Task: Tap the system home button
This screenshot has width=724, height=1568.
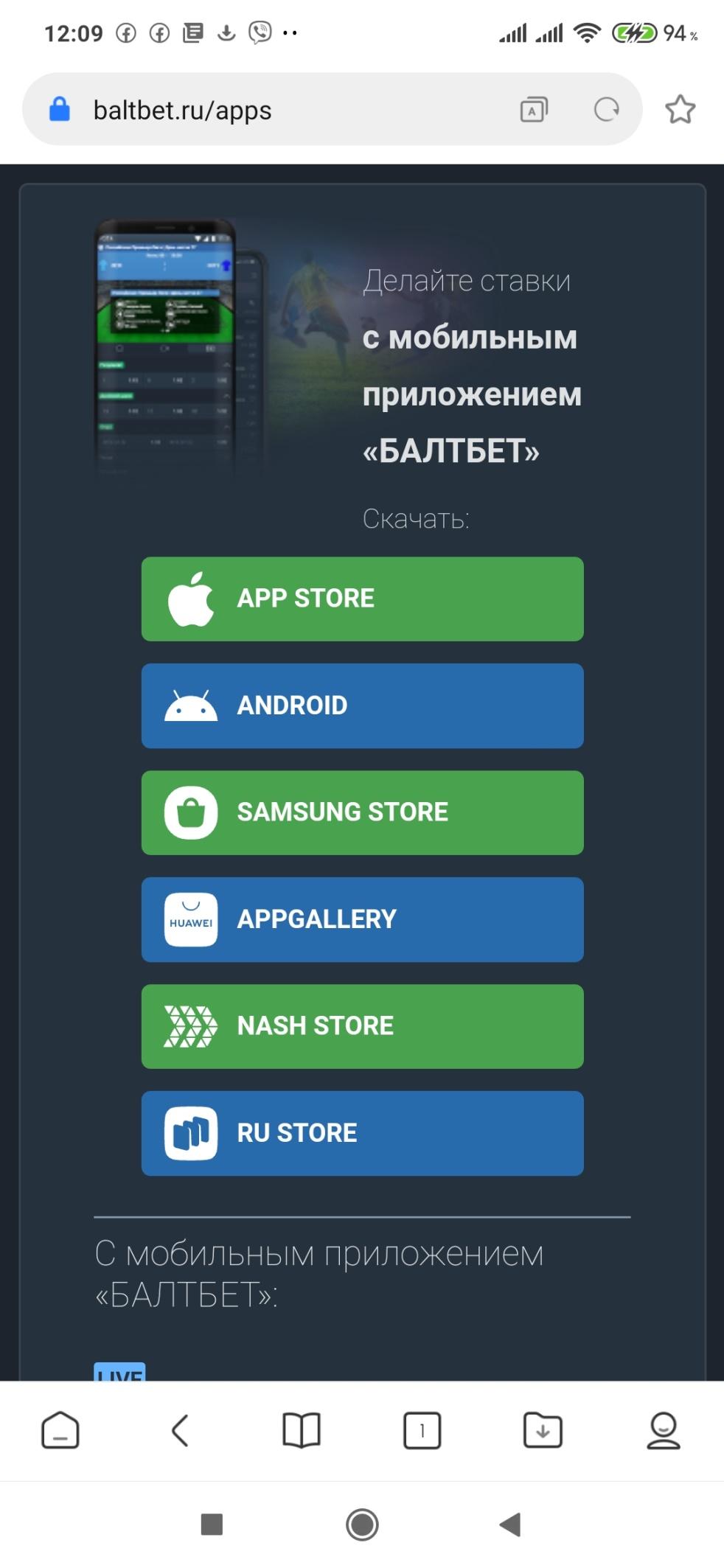Action: [x=362, y=1525]
